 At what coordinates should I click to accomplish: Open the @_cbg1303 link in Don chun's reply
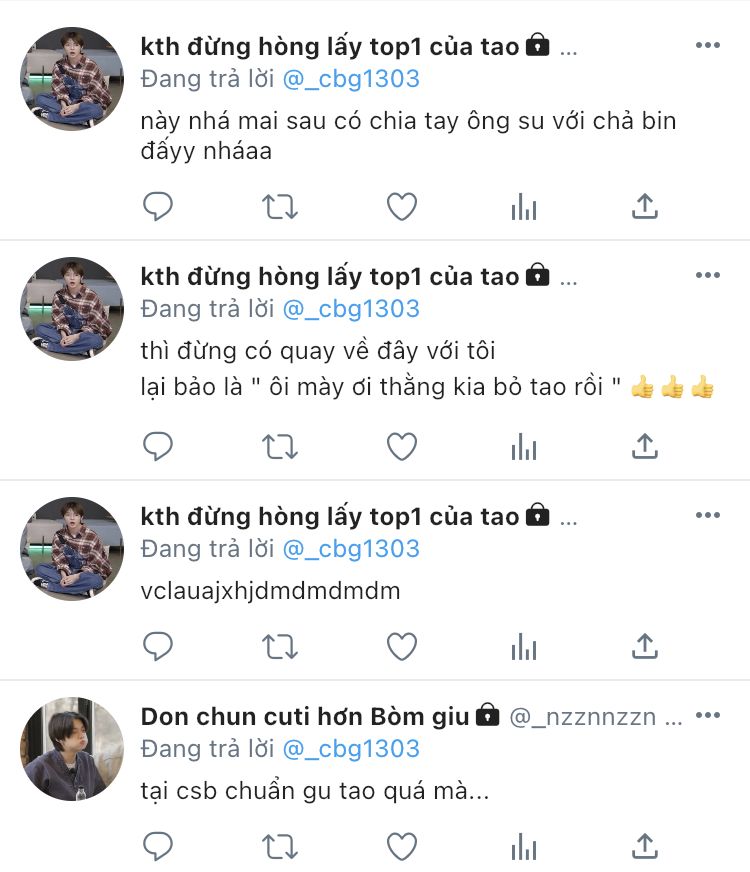[351, 749]
